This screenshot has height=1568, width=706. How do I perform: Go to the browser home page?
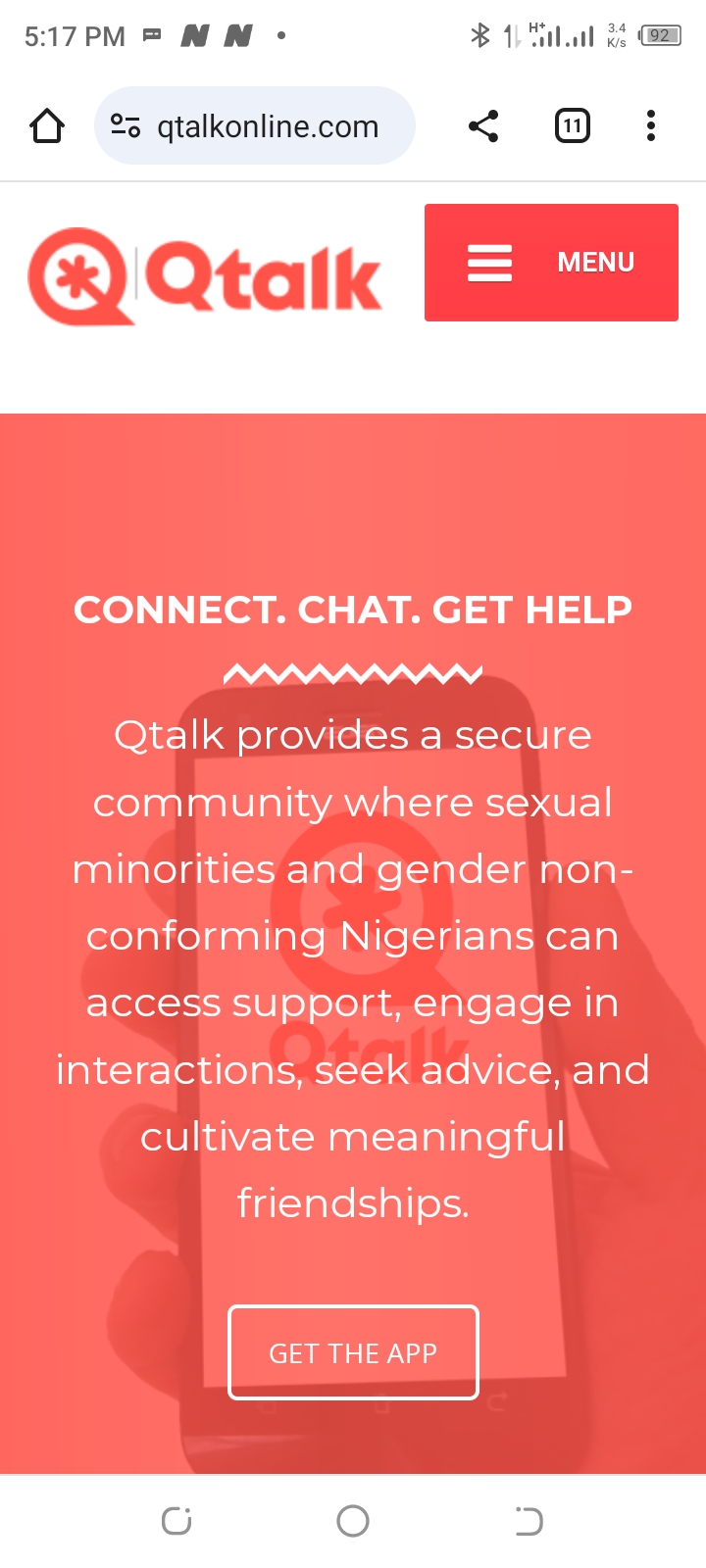pos(47,126)
